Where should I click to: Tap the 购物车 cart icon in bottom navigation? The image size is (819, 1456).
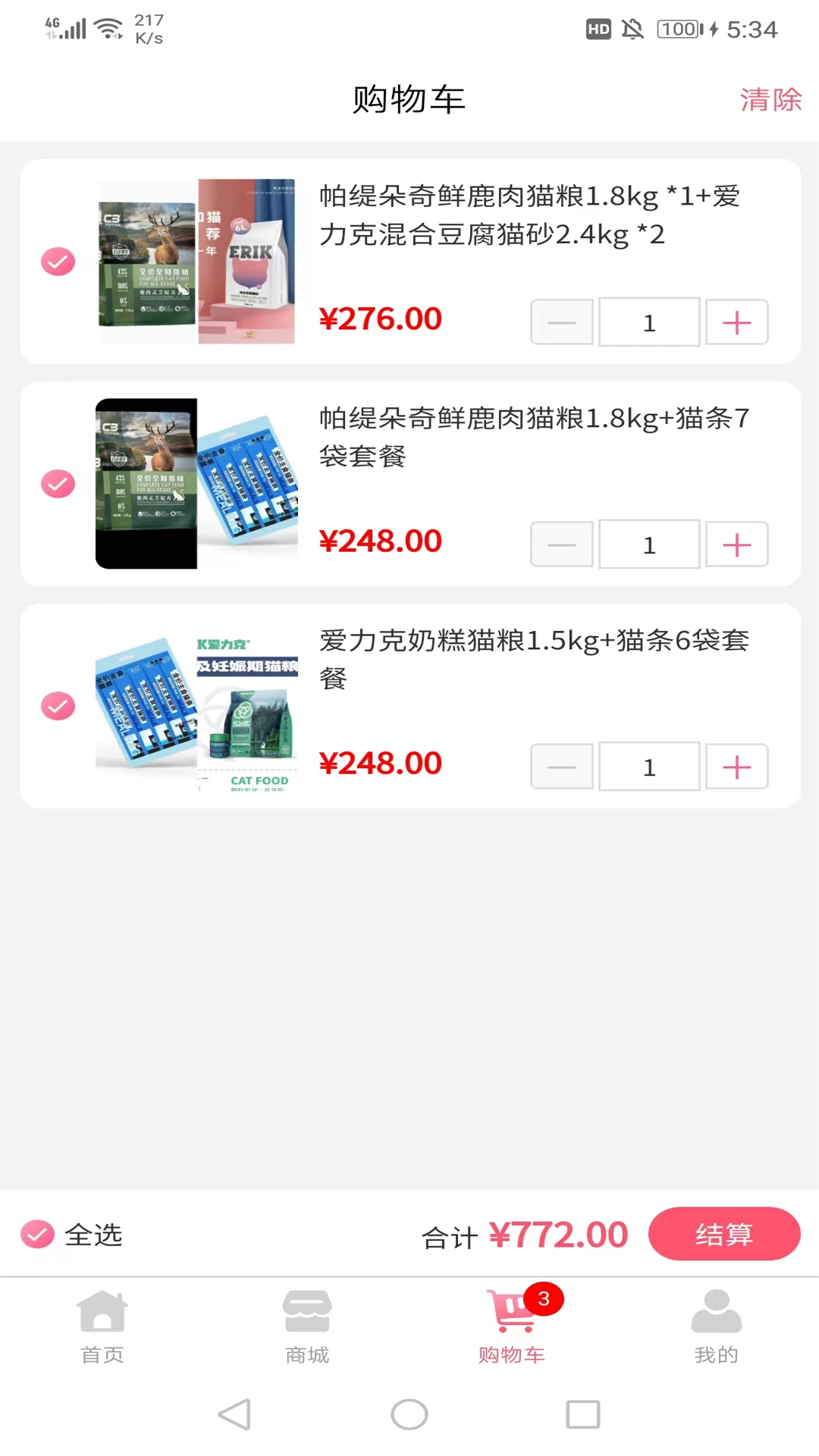pos(512,1310)
